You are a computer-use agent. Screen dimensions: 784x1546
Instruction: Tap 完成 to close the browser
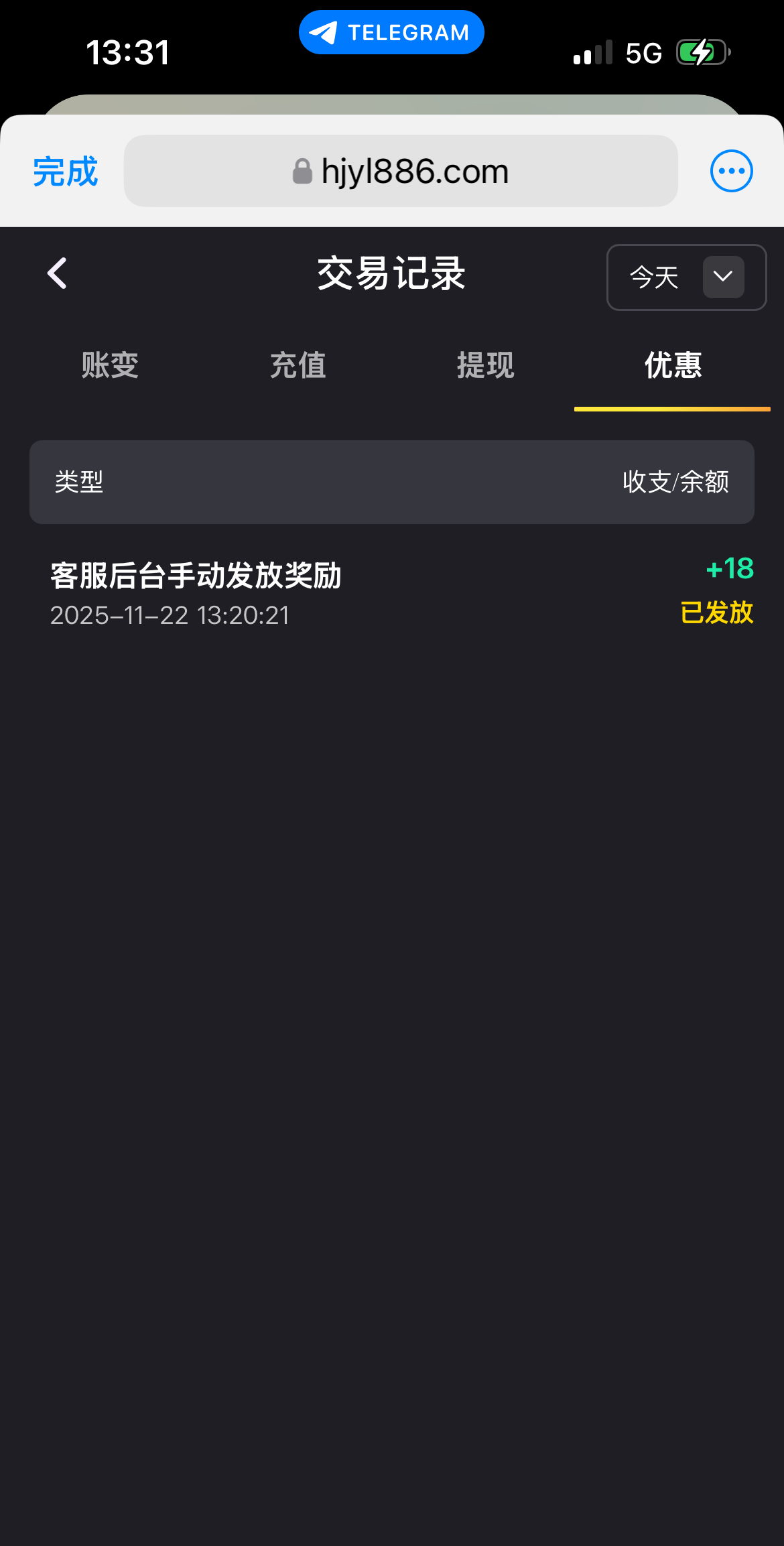click(x=66, y=172)
